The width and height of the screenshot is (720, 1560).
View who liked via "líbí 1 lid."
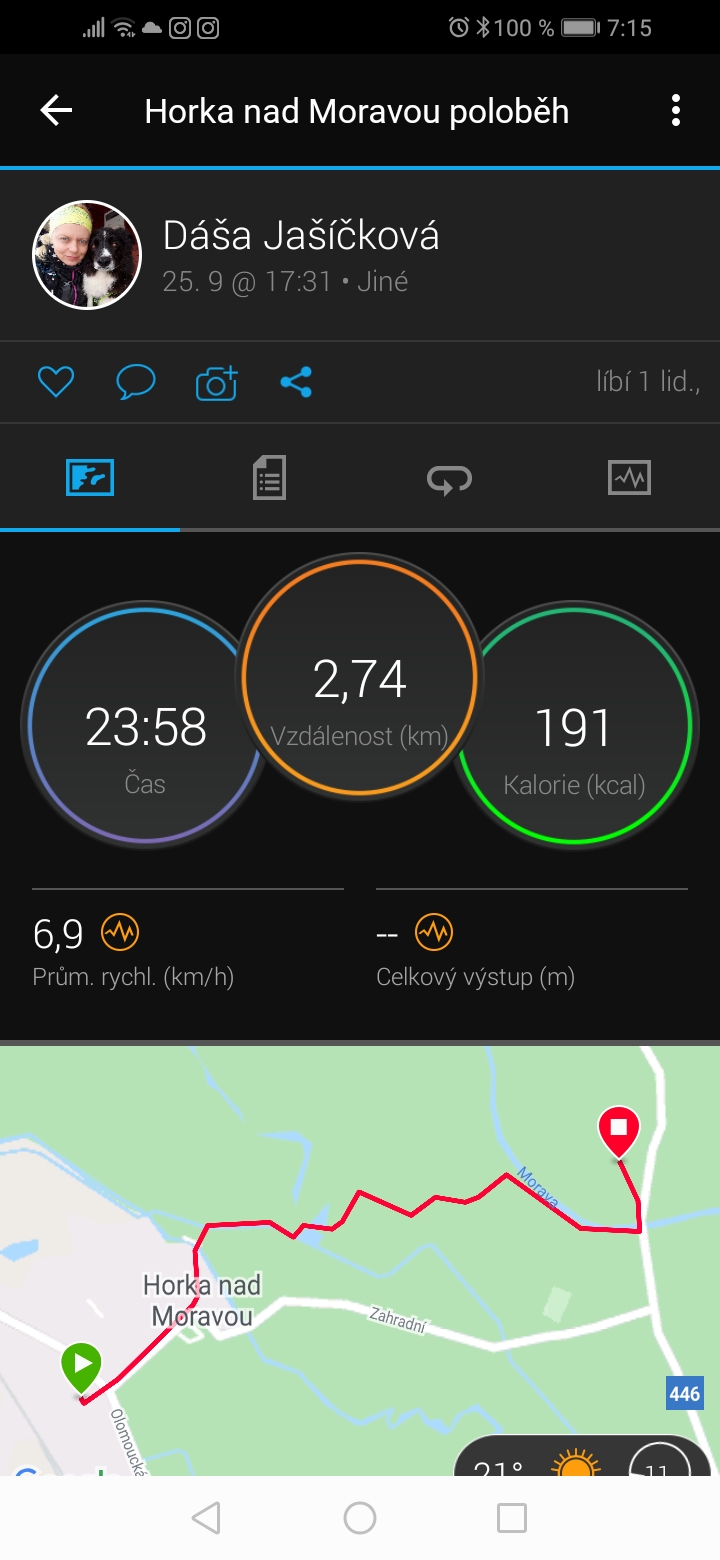pyautogui.click(x=648, y=381)
